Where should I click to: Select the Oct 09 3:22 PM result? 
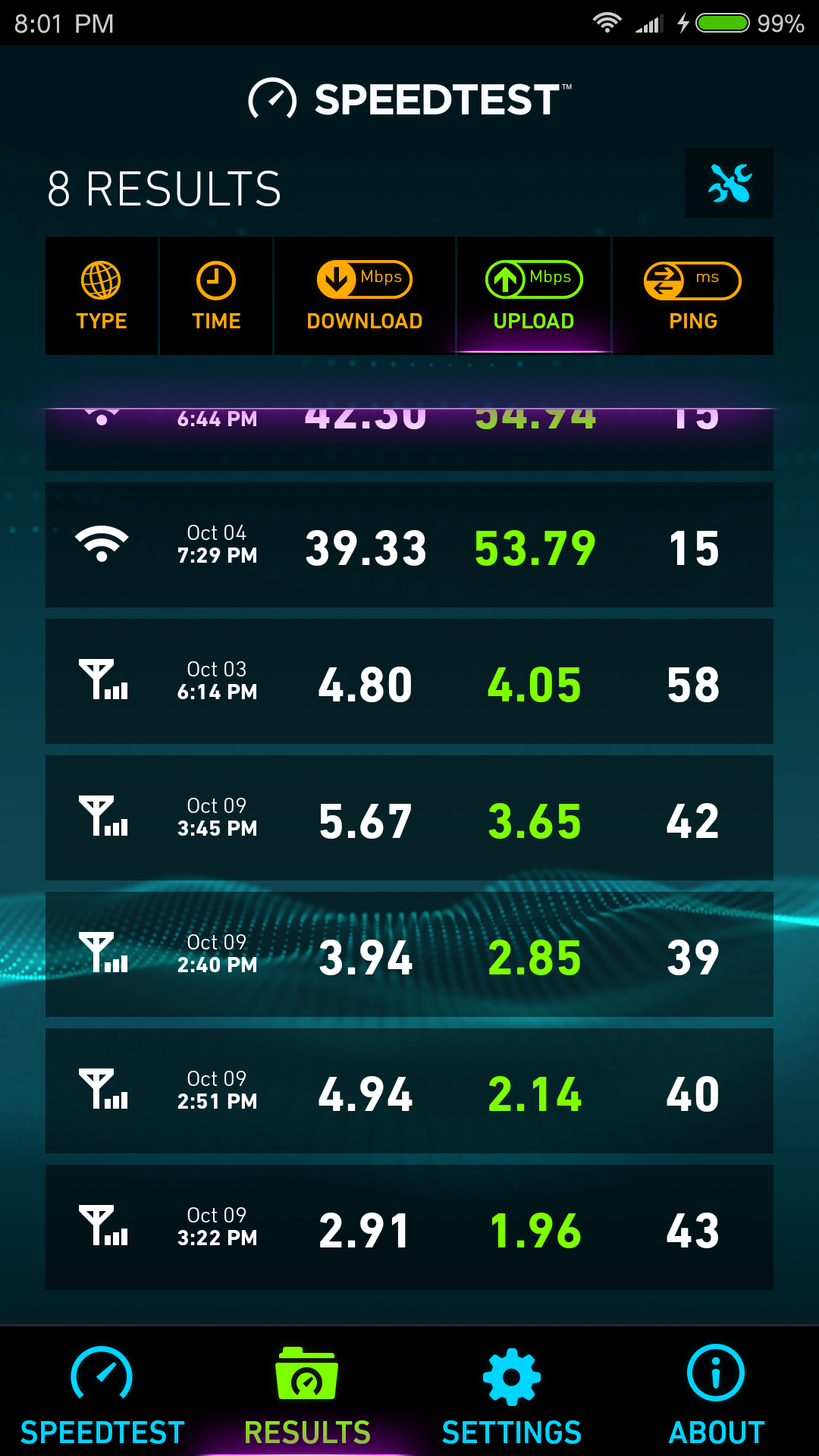click(x=409, y=1227)
